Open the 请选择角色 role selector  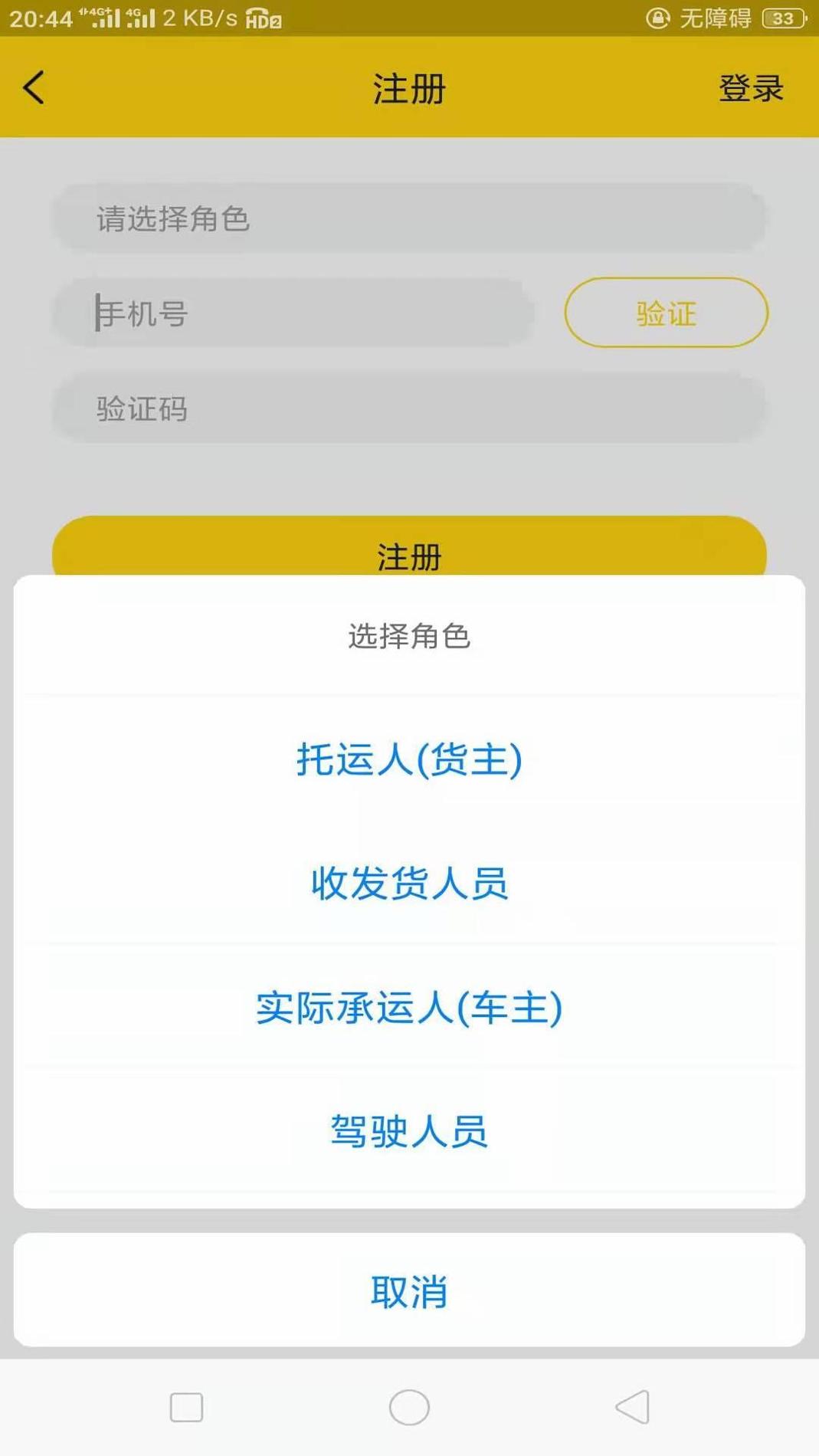(x=409, y=219)
